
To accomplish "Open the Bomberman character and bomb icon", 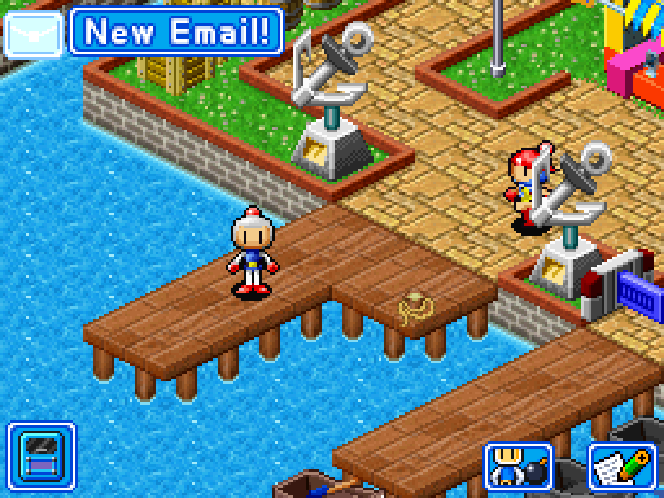I will [518, 466].
